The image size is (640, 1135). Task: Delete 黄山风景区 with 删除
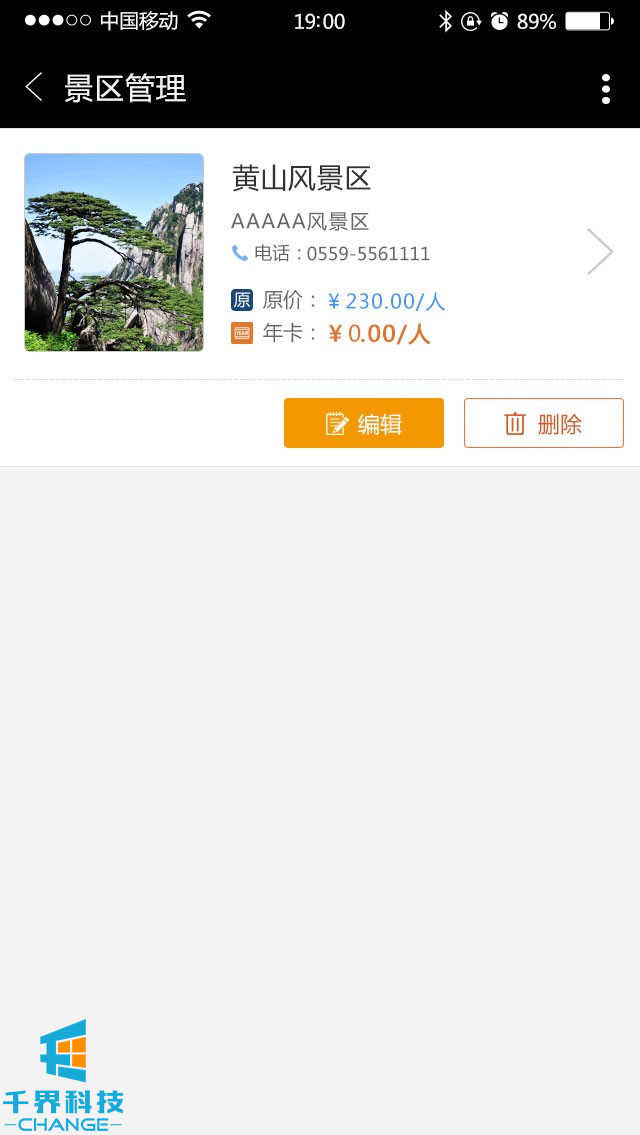543,423
